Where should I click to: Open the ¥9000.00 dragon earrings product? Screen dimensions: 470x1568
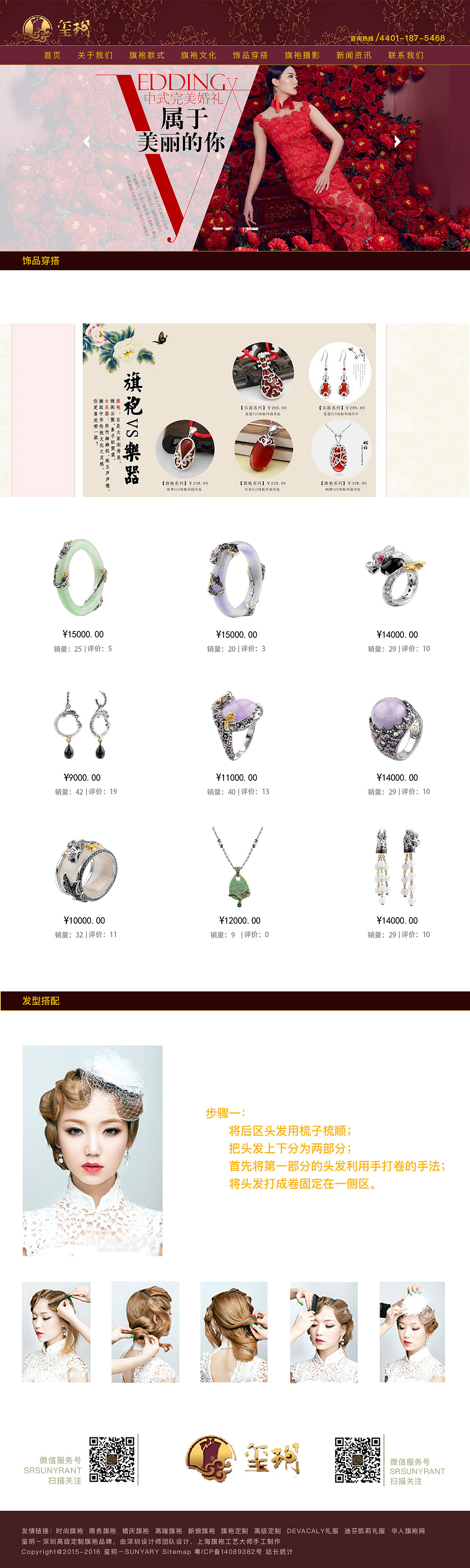pos(82,725)
